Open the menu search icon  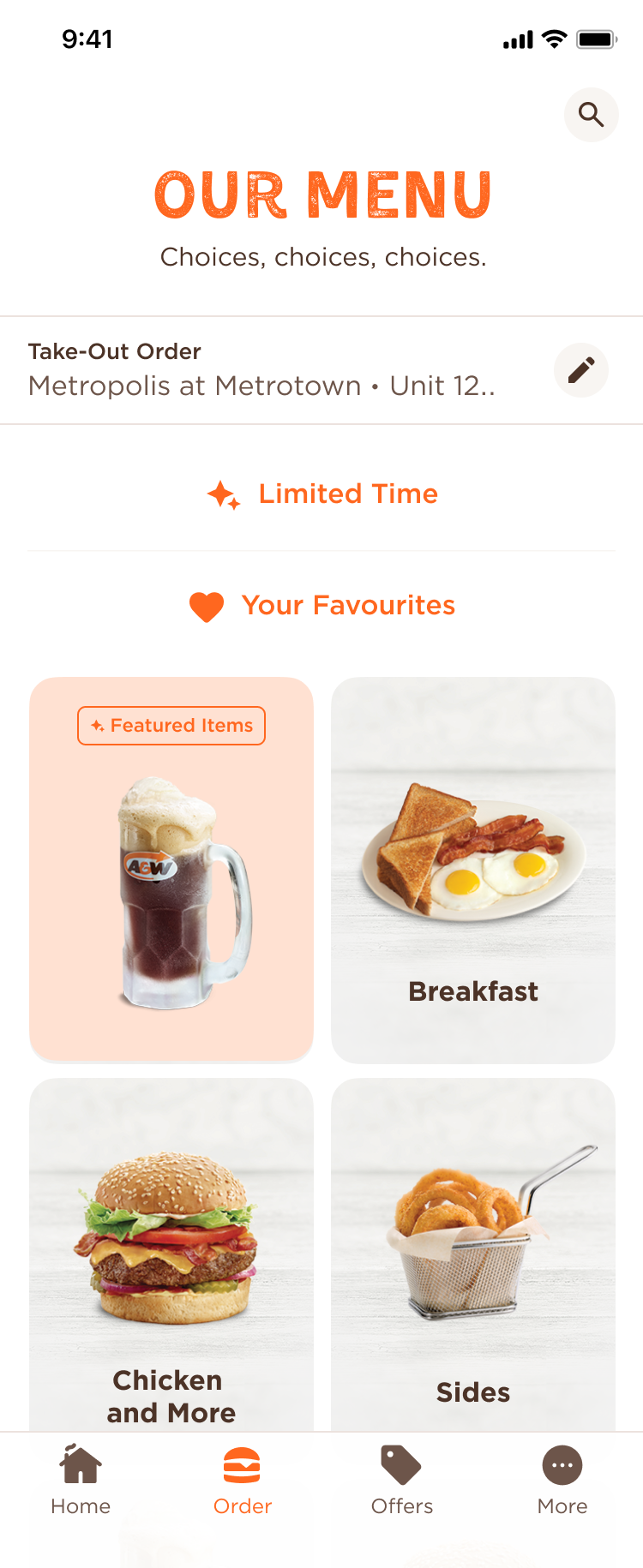(591, 115)
